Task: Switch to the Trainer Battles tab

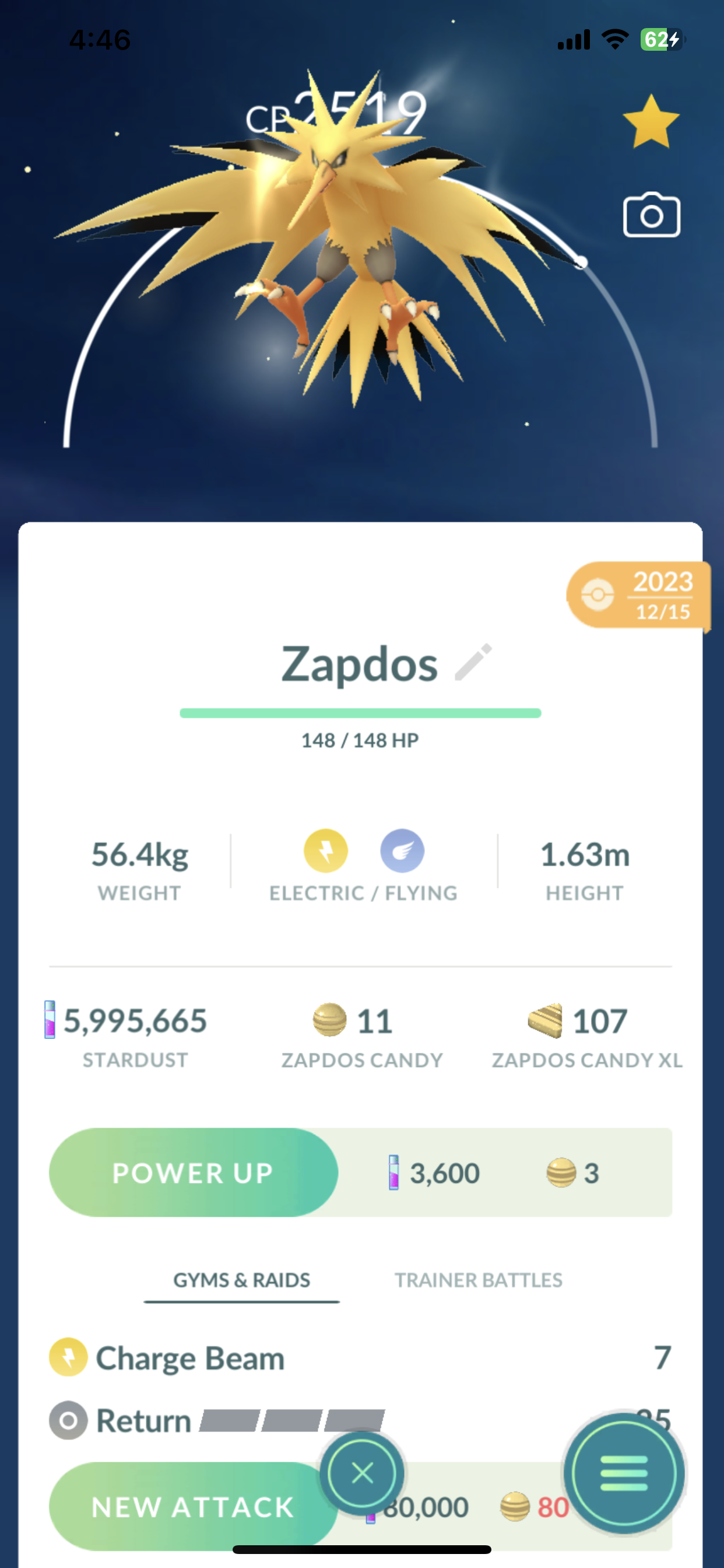Action: pos(478,1280)
